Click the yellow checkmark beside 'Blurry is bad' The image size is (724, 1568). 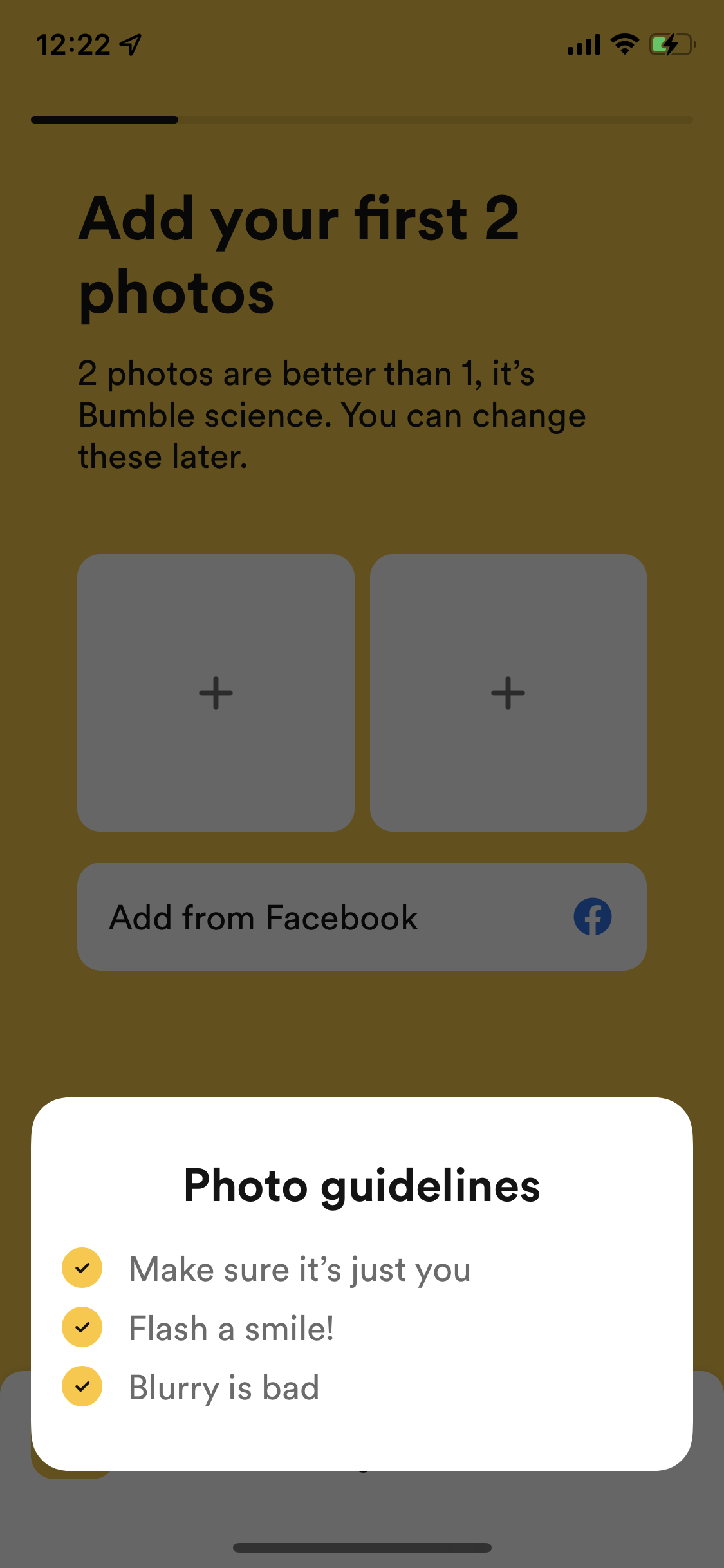point(82,1386)
